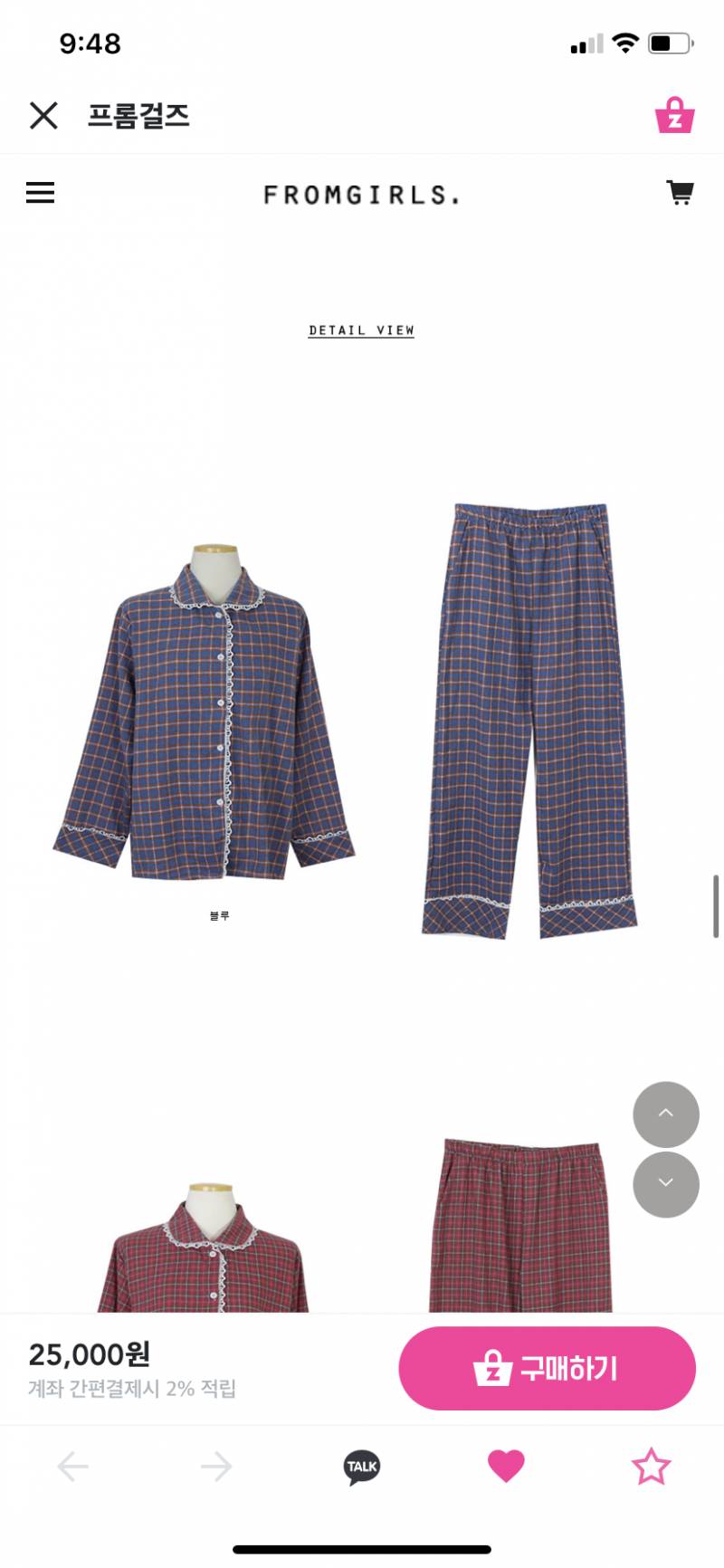Toggle the pink heart like

tap(506, 1466)
